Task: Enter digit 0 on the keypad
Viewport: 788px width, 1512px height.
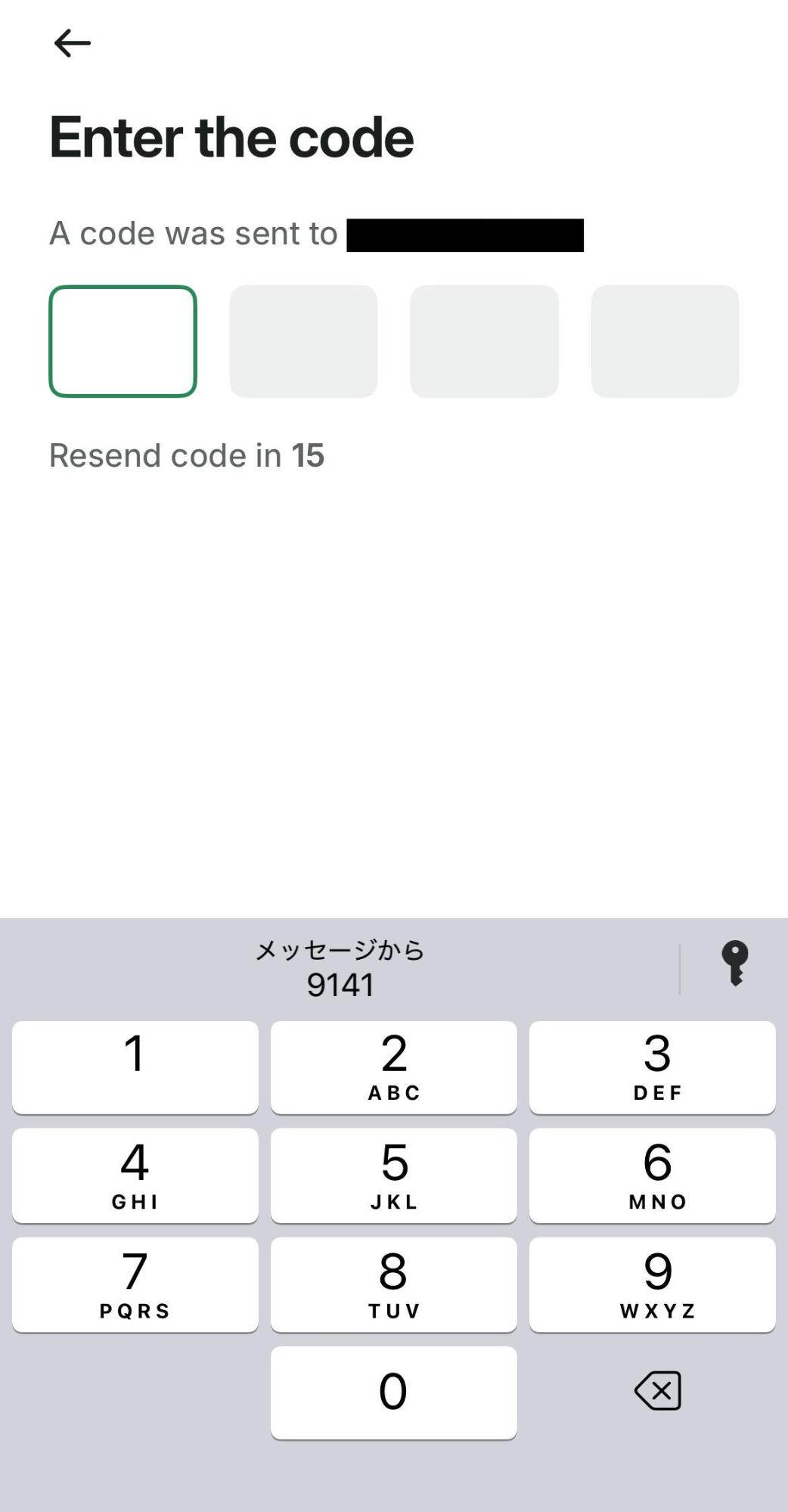Action: 393,1392
